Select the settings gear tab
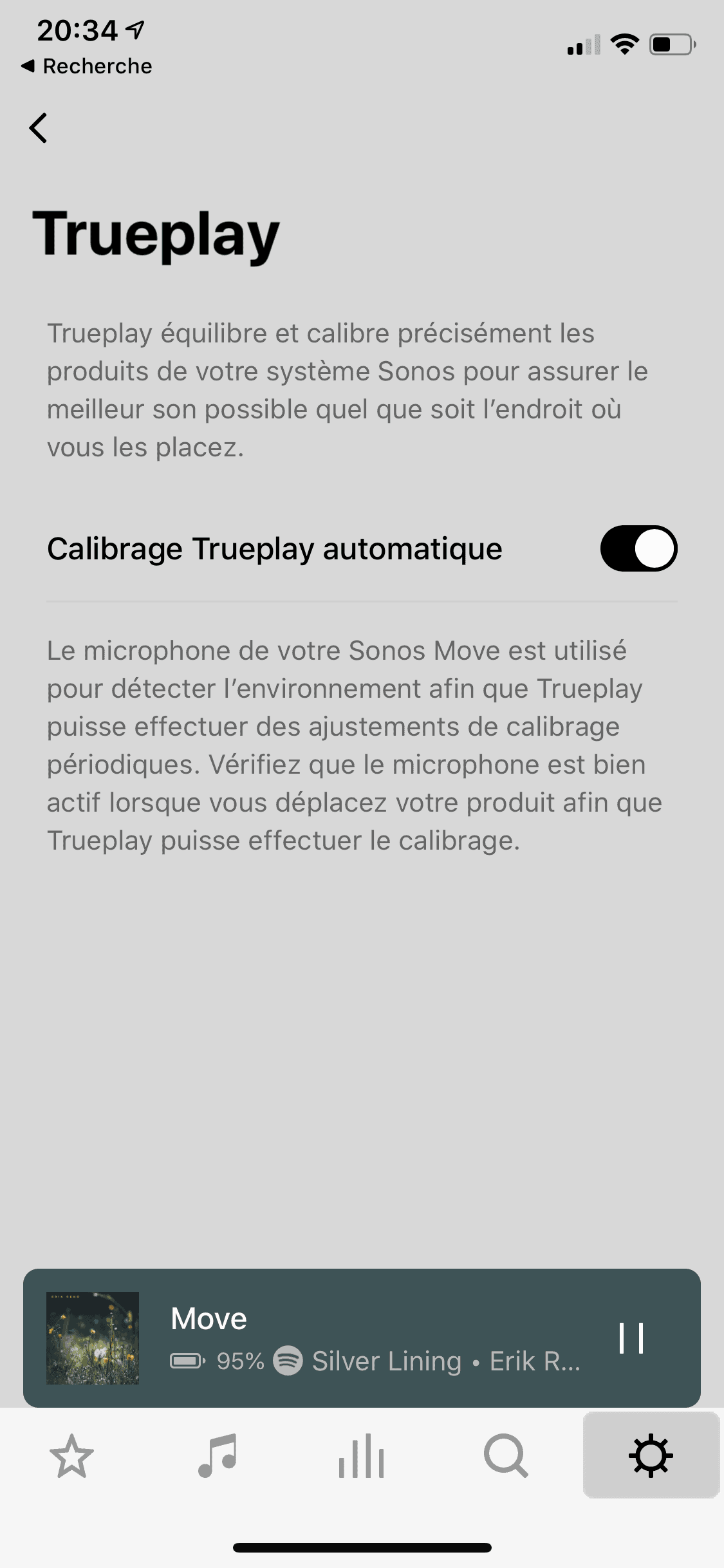The width and height of the screenshot is (724, 1568). tap(651, 1456)
